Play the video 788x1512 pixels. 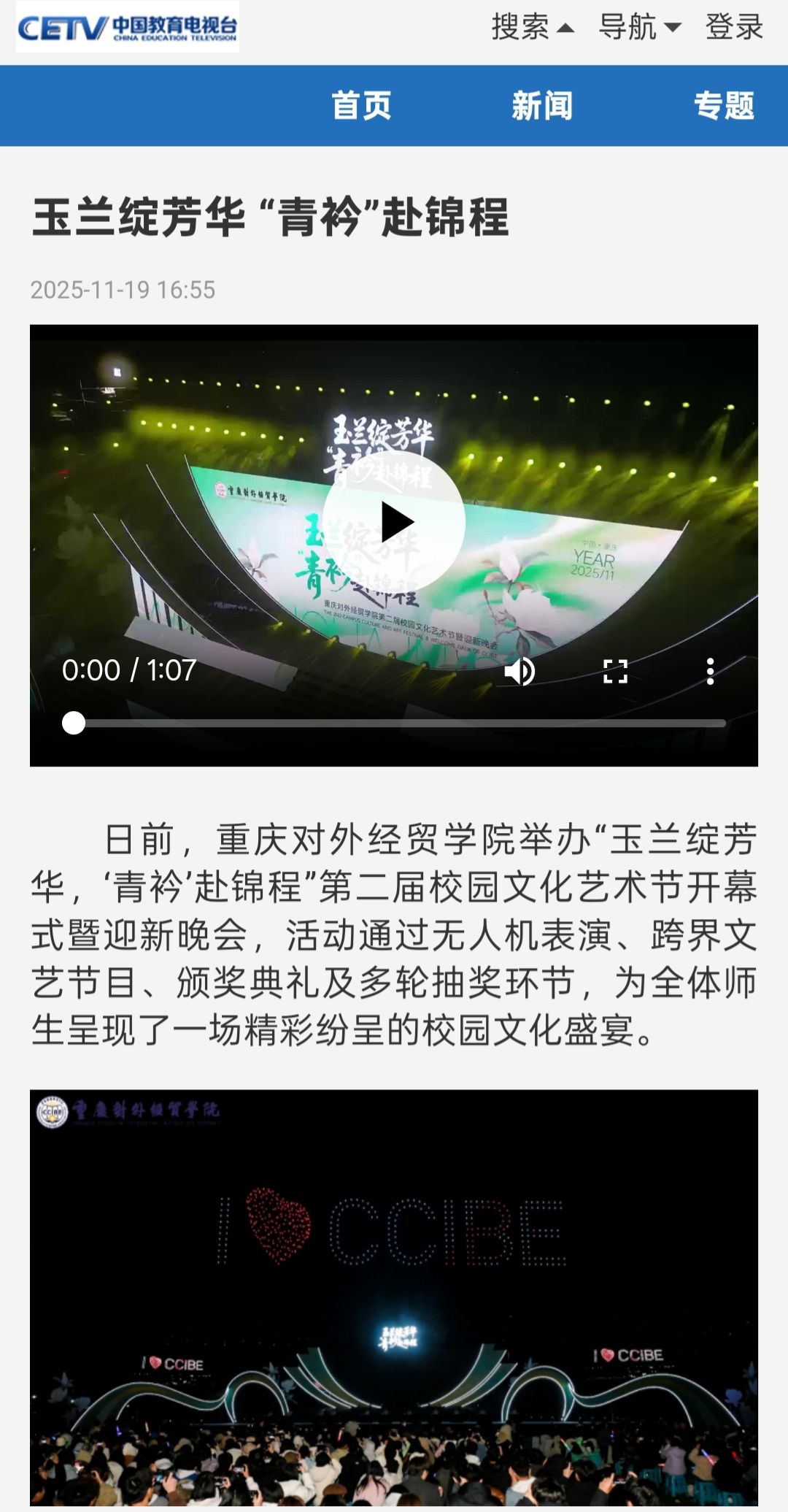point(394,521)
